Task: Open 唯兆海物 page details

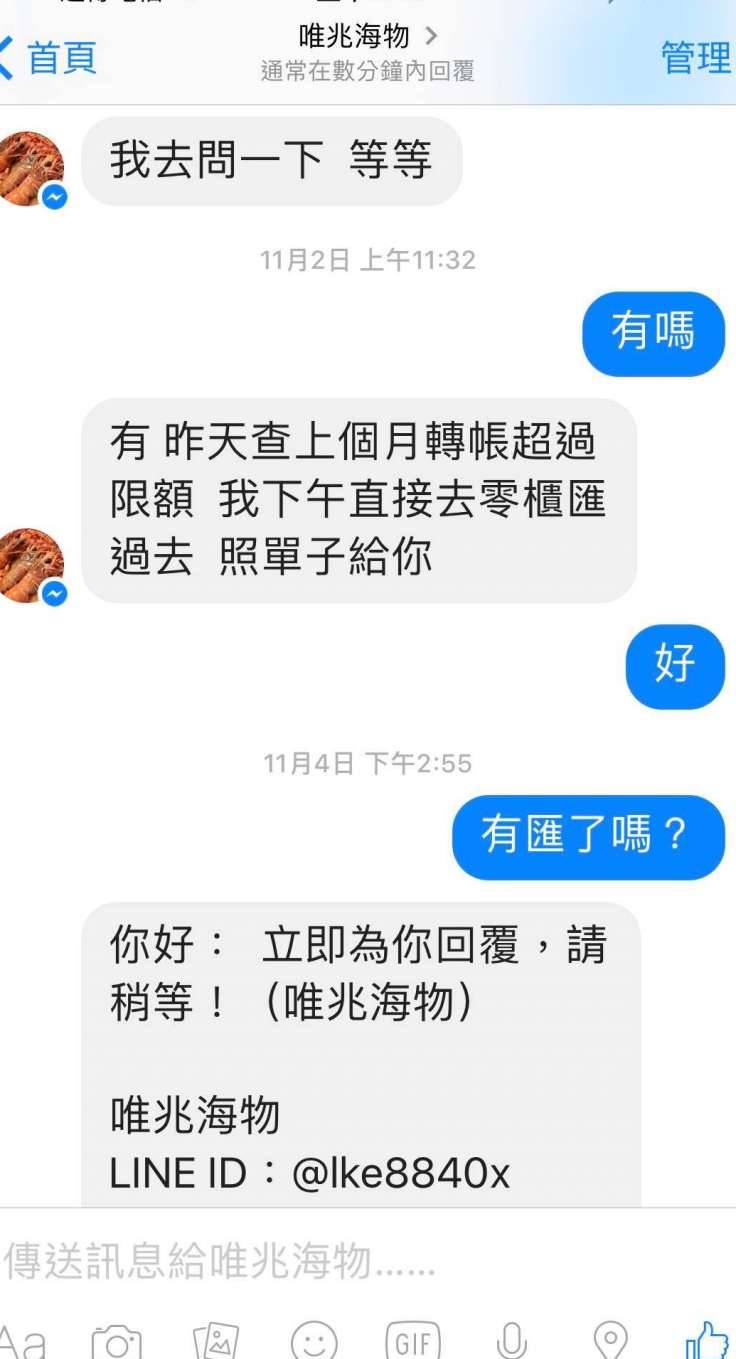Action: point(367,38)
